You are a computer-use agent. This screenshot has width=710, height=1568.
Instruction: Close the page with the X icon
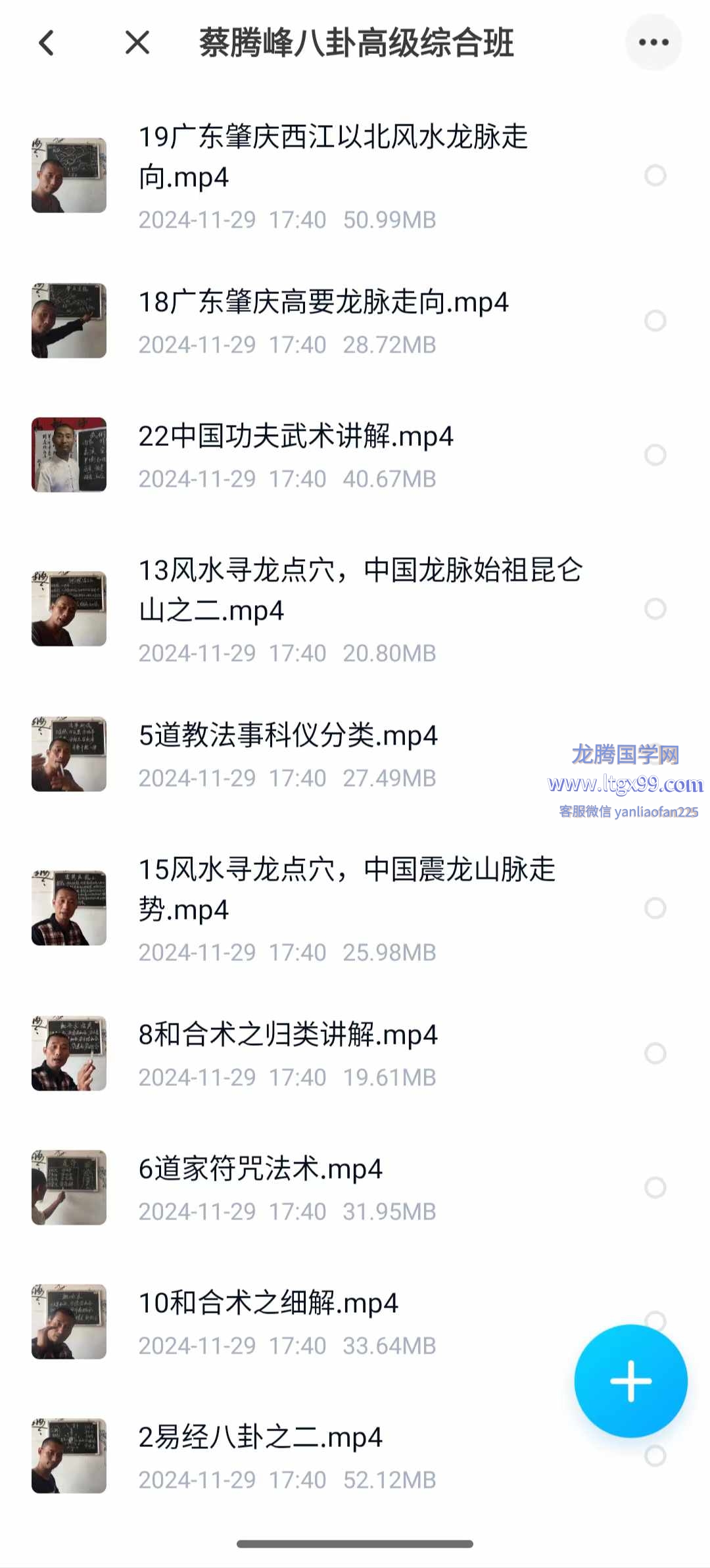(x=137, y=43)
